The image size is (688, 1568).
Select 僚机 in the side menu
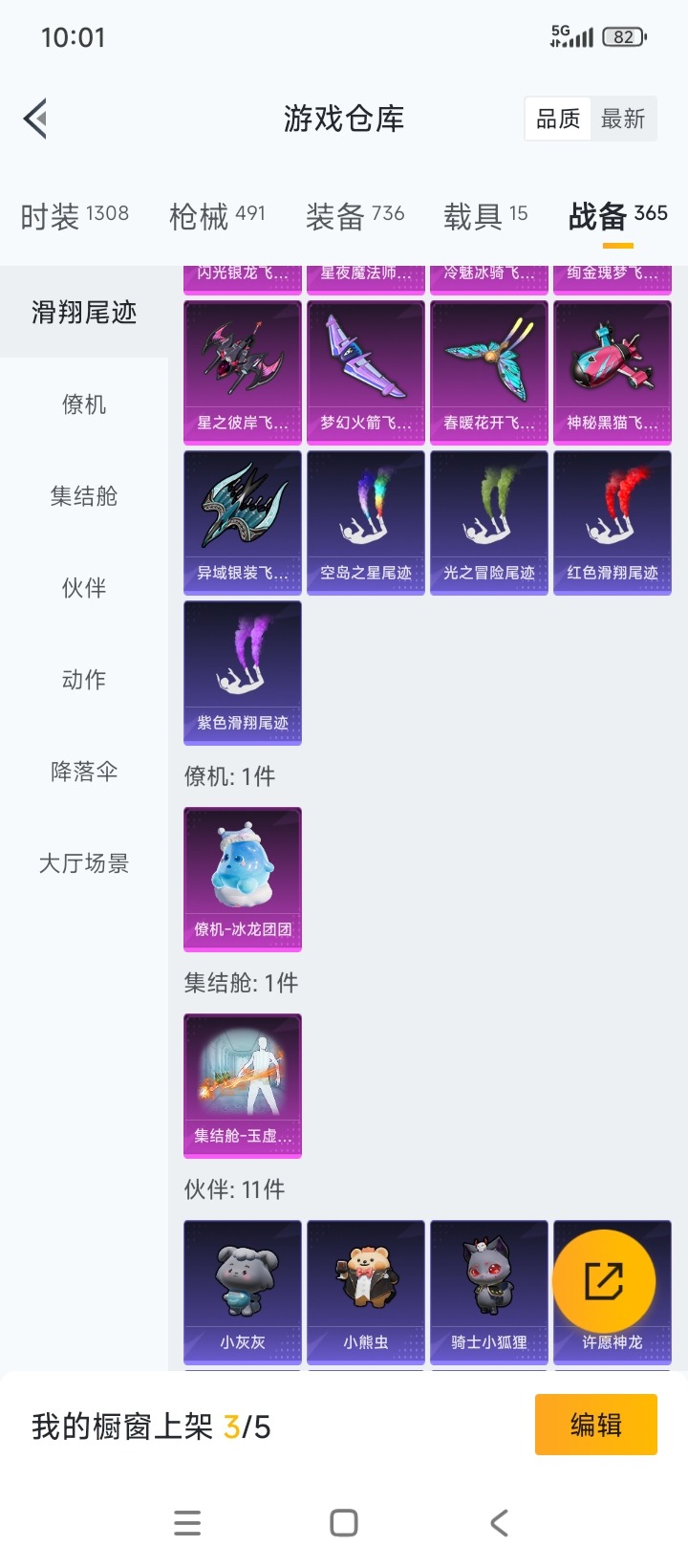[84, 404]
